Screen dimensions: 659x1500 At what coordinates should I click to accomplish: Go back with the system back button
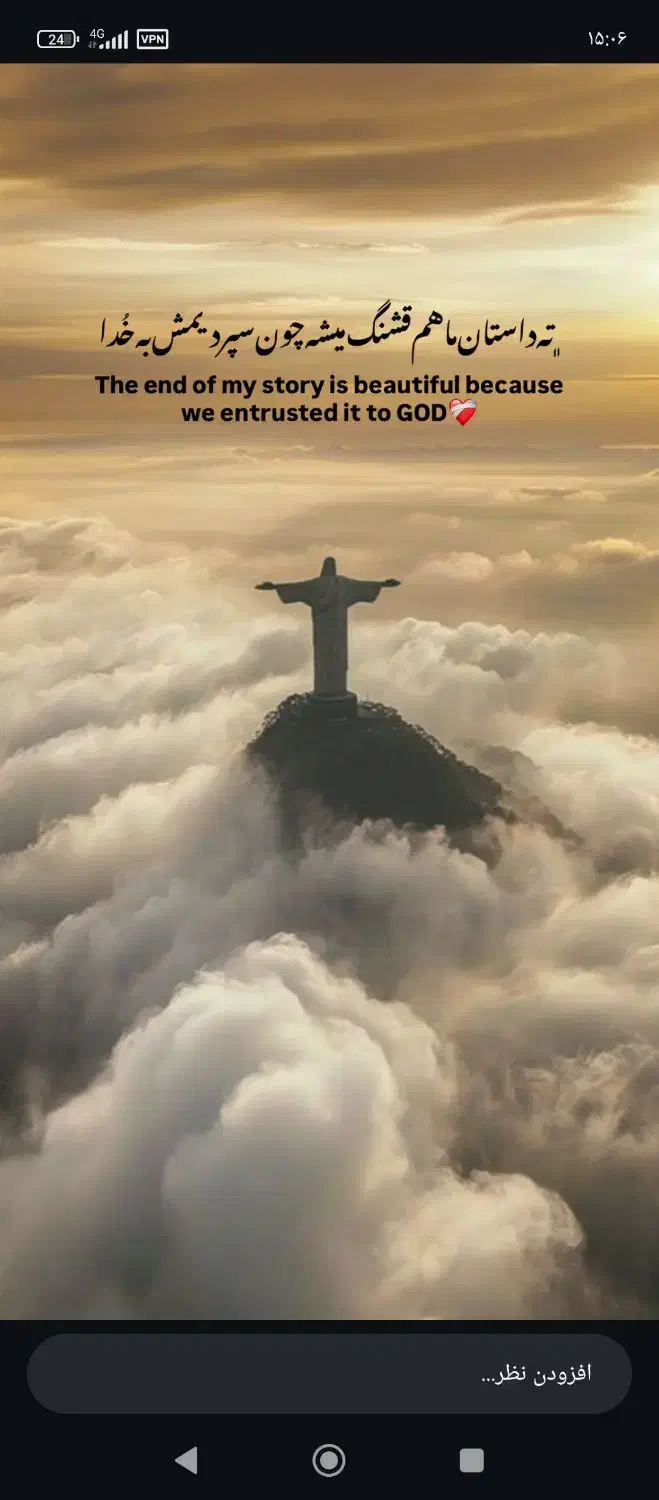pos(186,1460)
